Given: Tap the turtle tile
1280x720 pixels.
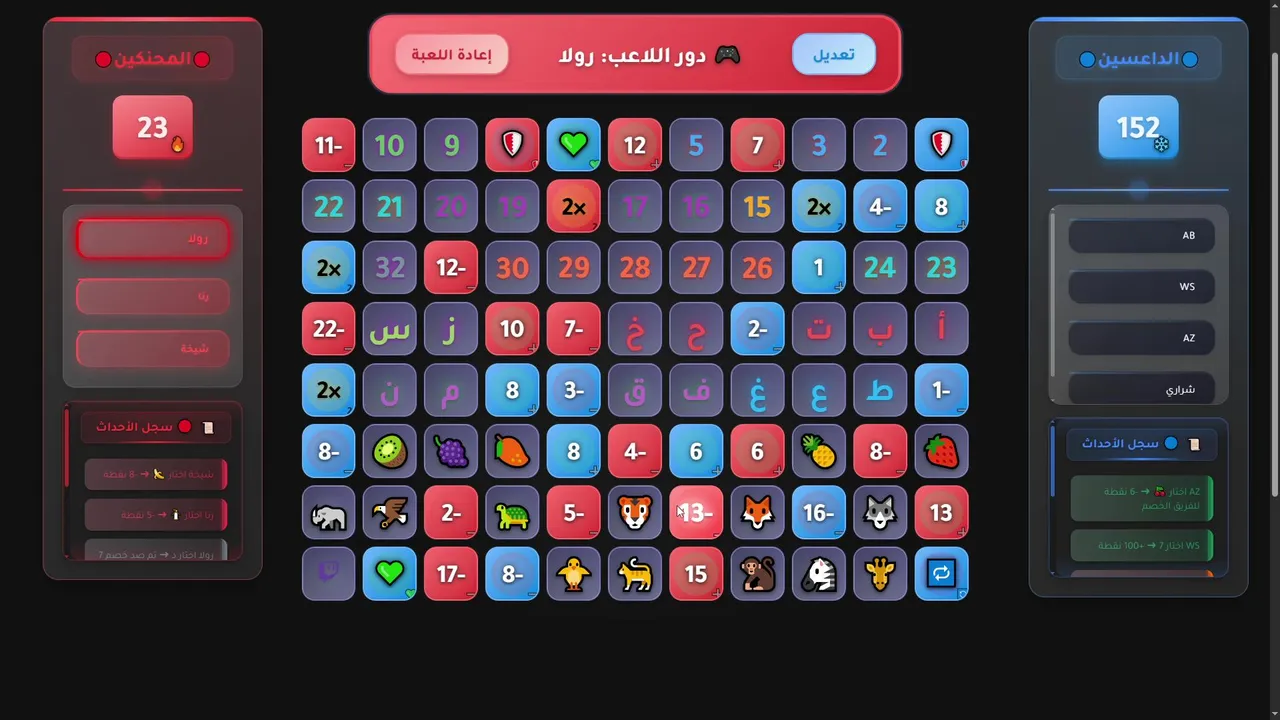Looking at the screenshot, I should pos(512,513).
